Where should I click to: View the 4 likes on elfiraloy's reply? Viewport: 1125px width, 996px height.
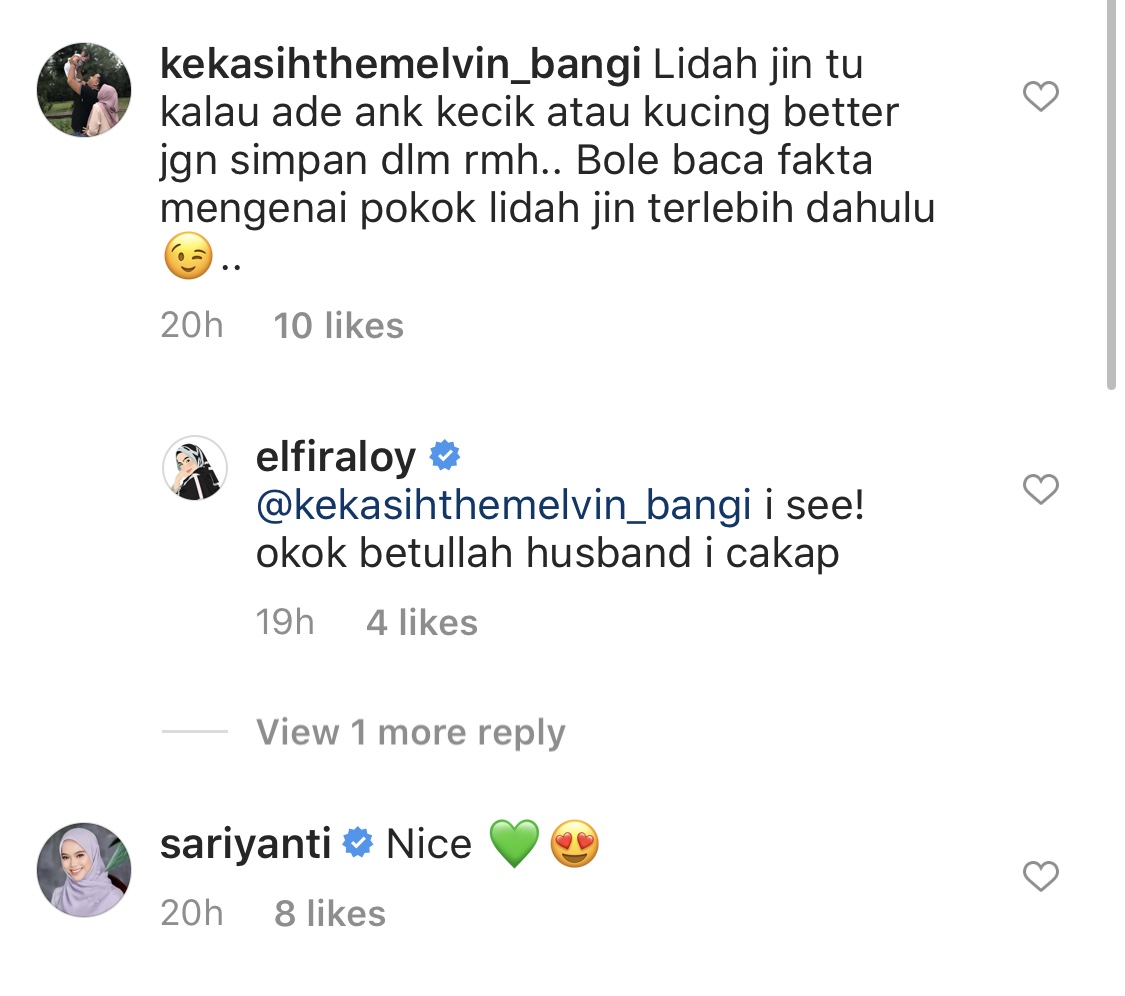(421, 623)
